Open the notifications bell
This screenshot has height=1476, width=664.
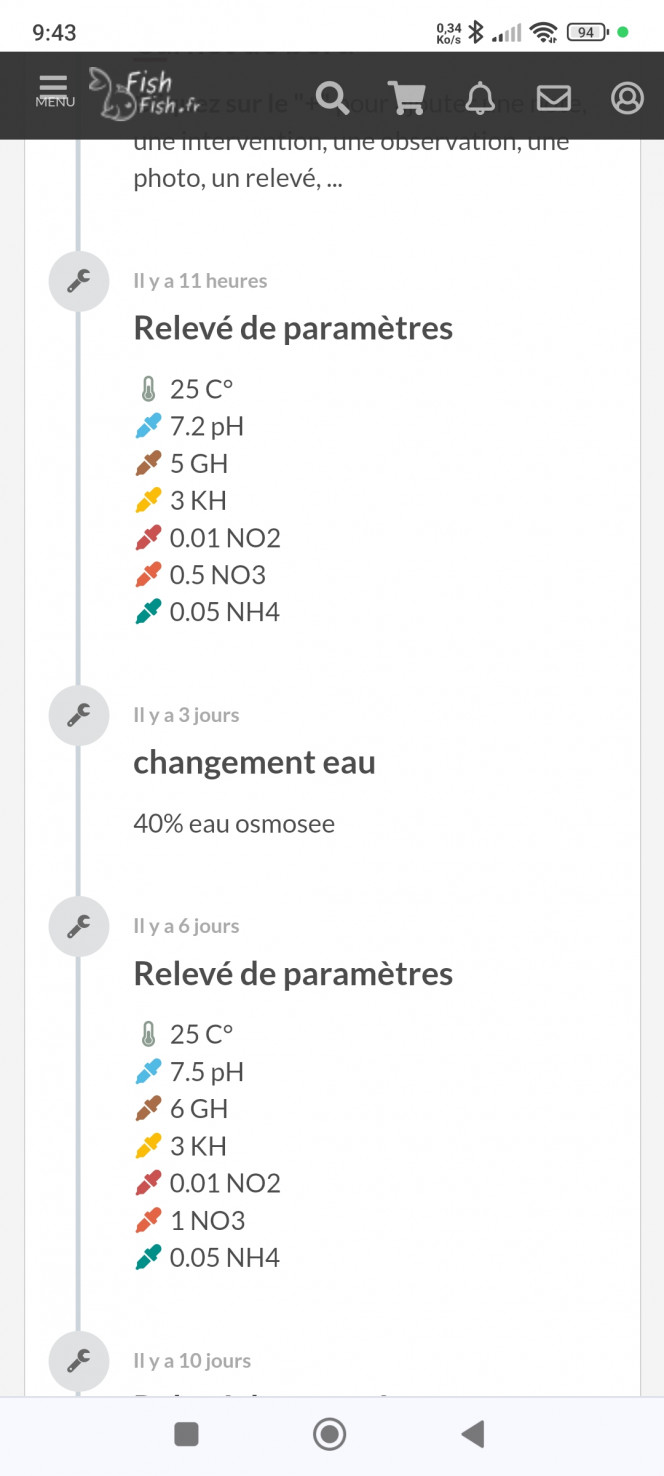481,98
